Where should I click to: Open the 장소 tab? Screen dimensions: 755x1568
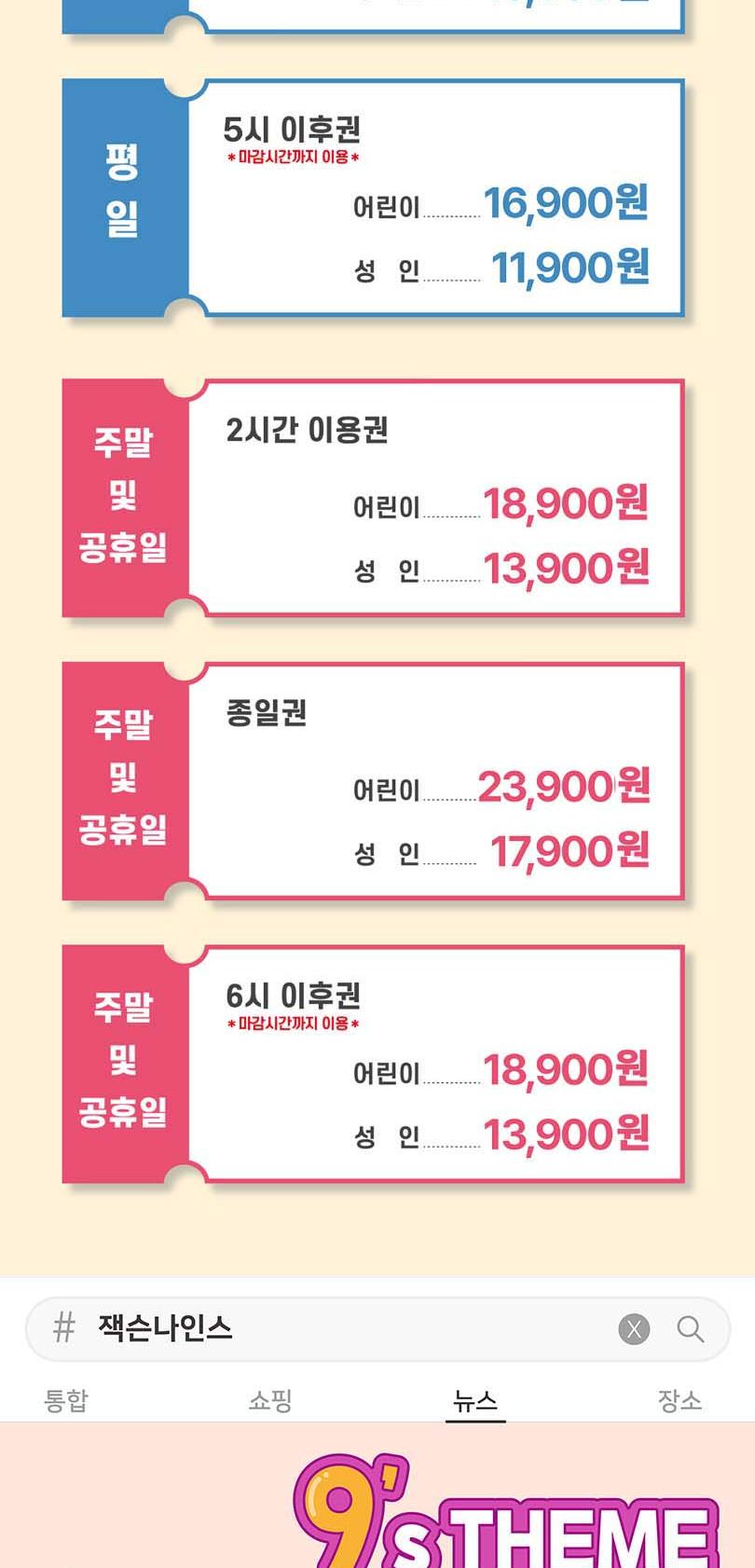[679, 1399]
